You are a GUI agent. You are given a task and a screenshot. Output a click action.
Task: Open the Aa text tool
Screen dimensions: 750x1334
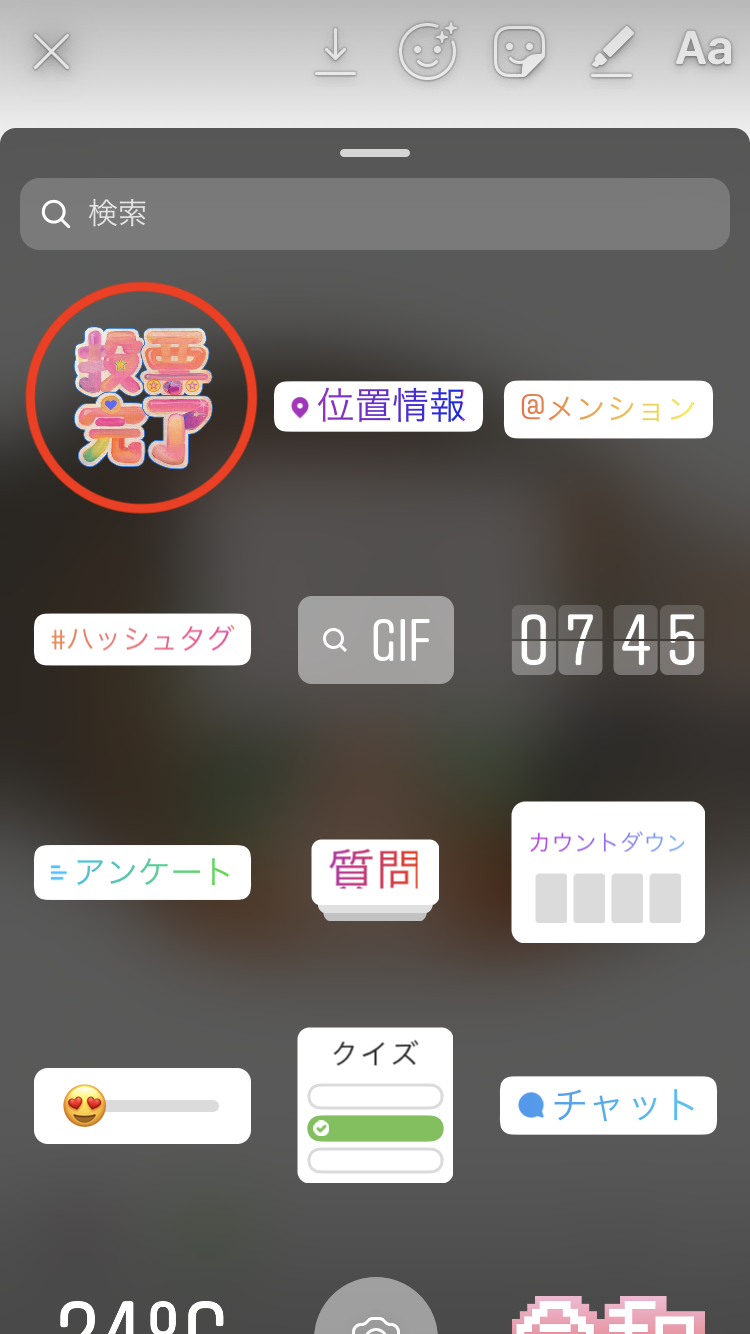pos(702,52)
